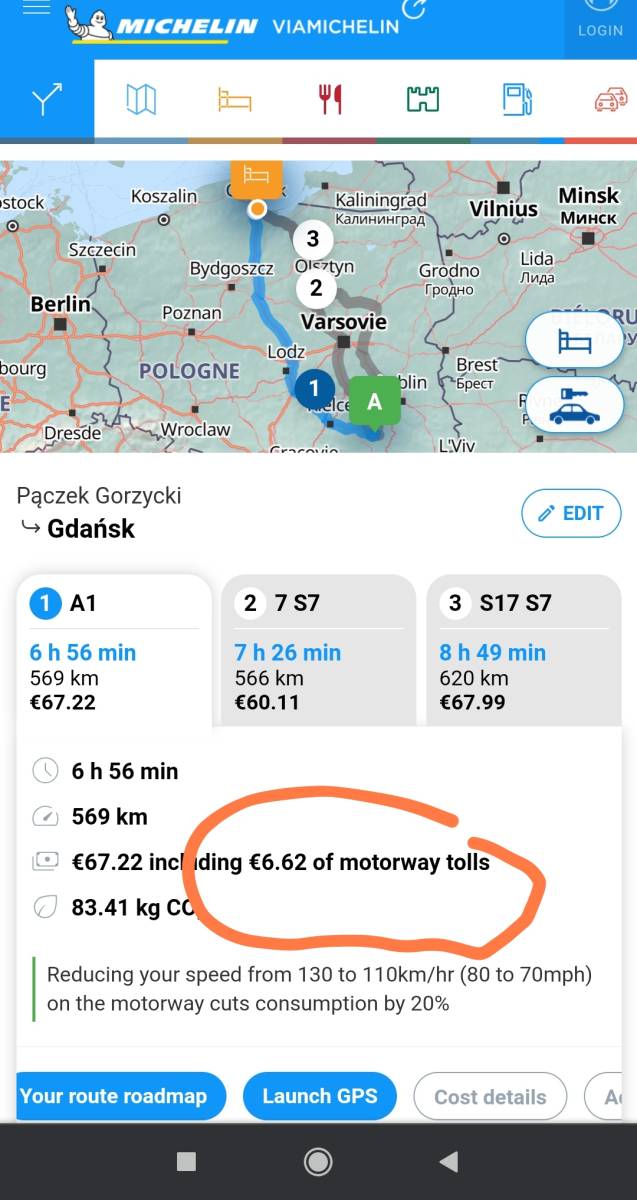The image size is (637, 1200).
Task: Tap the hotel button on the map
Action: click(x=575, y=340)
